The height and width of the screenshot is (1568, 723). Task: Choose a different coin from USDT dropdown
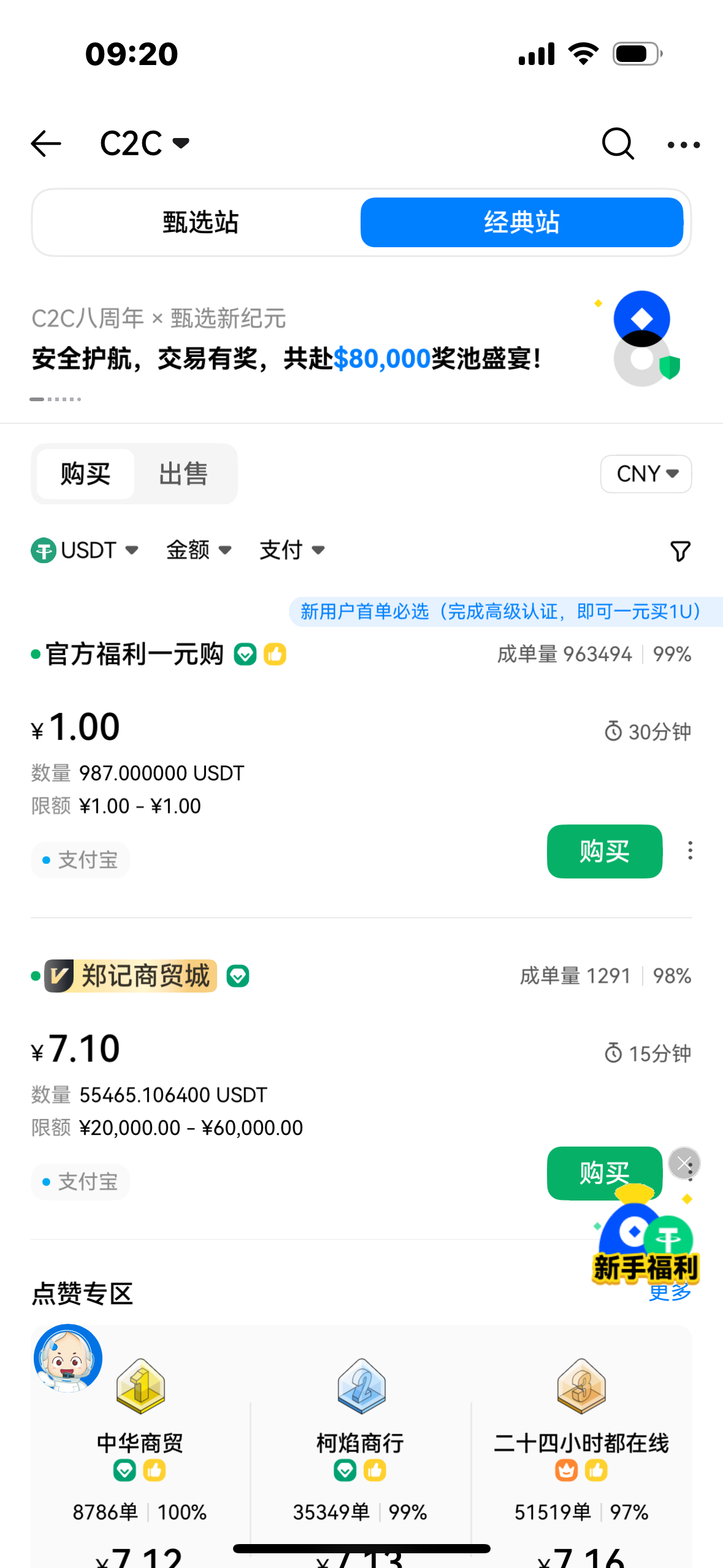click(x=85, y=550)
